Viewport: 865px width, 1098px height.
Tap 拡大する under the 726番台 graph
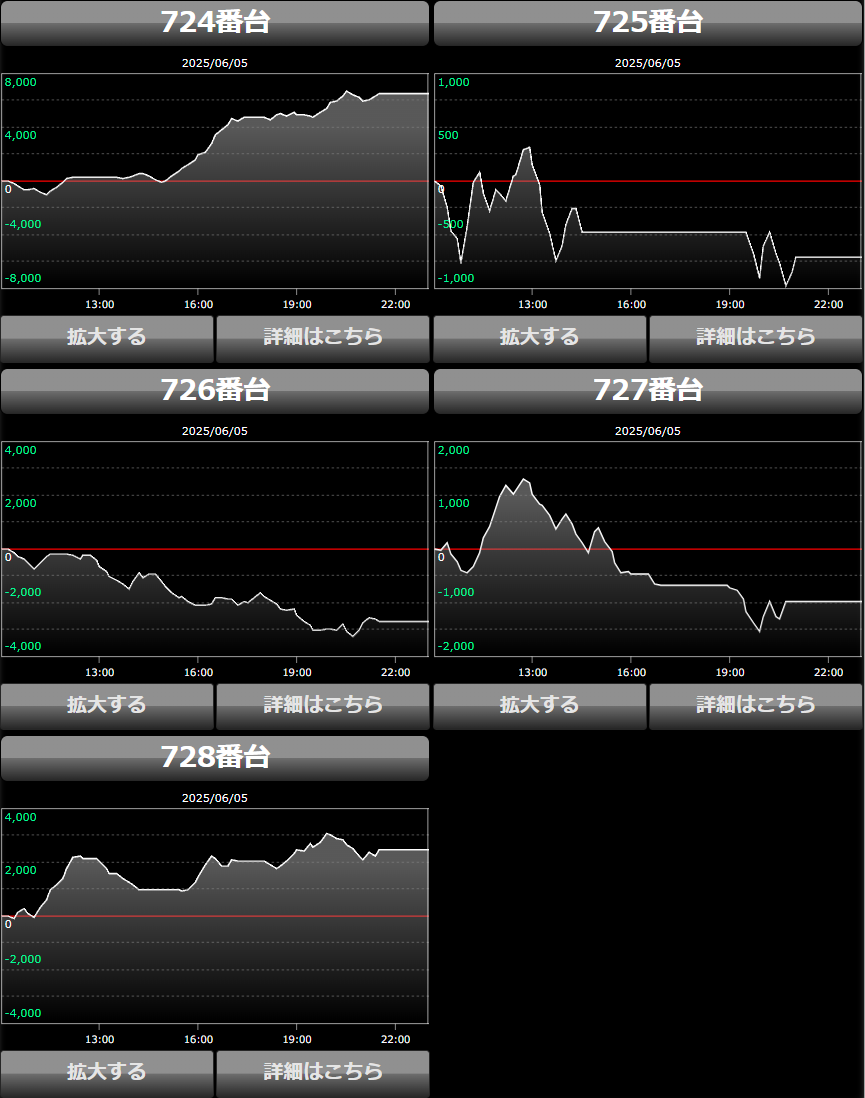click(107, 706)
